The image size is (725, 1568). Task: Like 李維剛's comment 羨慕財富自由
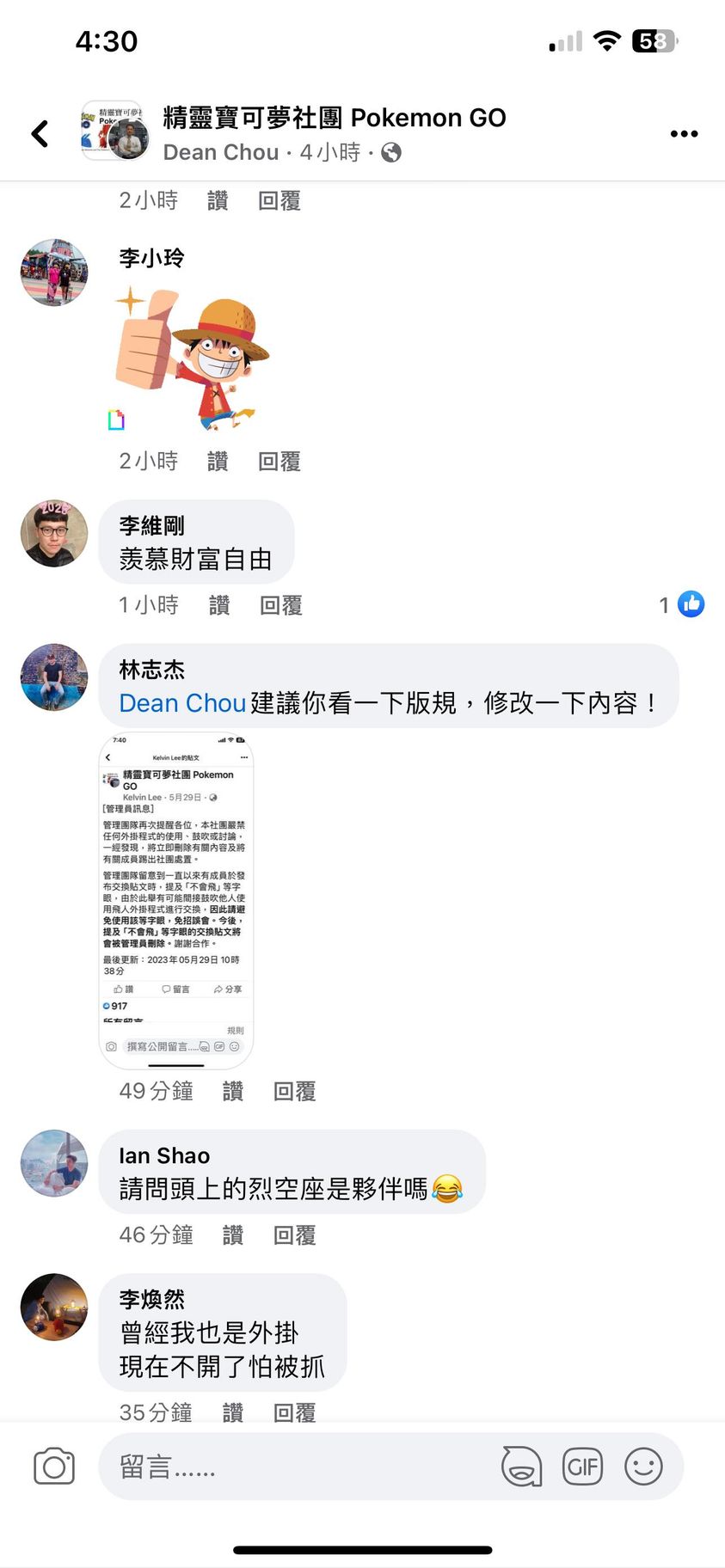(219, 605)
